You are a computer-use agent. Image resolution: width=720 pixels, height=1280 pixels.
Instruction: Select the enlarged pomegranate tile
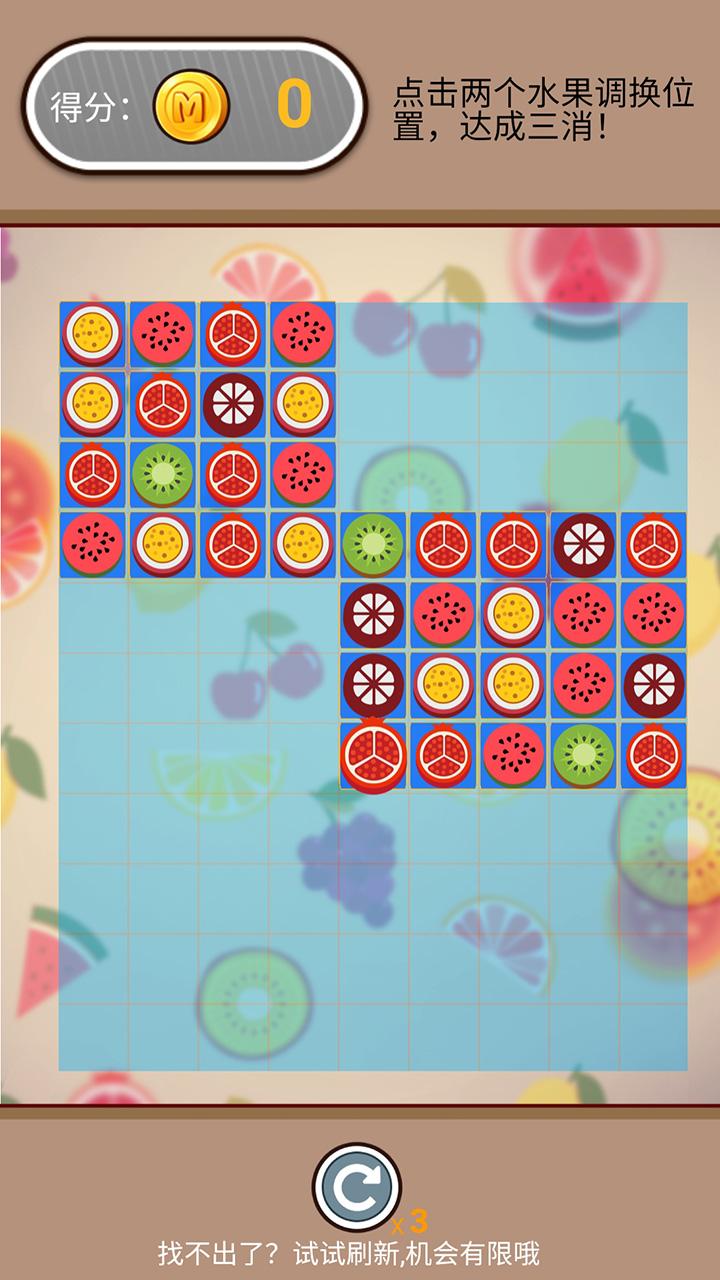(373, 756)
